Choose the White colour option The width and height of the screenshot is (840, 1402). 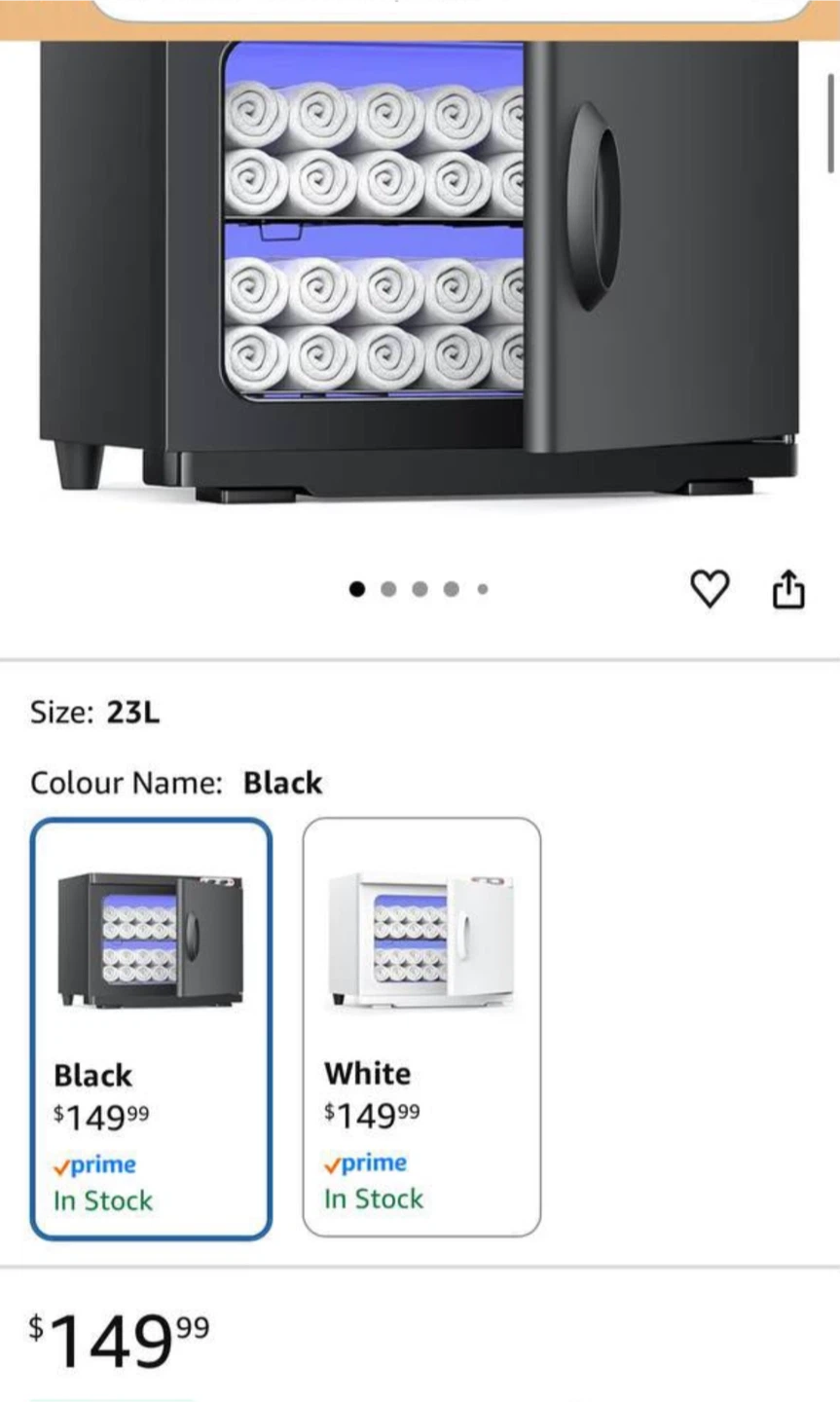click(421, 1027)
